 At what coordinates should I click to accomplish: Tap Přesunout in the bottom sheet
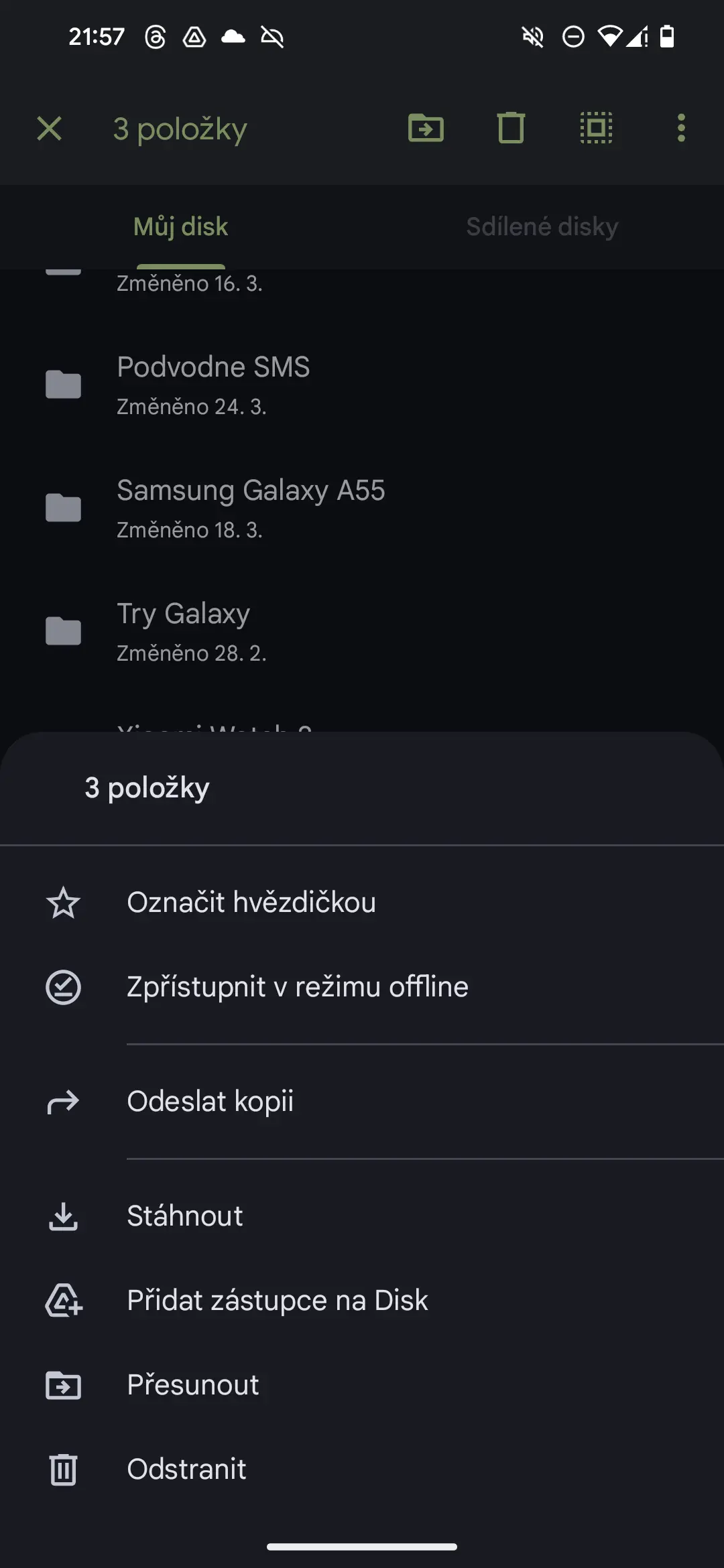pos(362,1384)
